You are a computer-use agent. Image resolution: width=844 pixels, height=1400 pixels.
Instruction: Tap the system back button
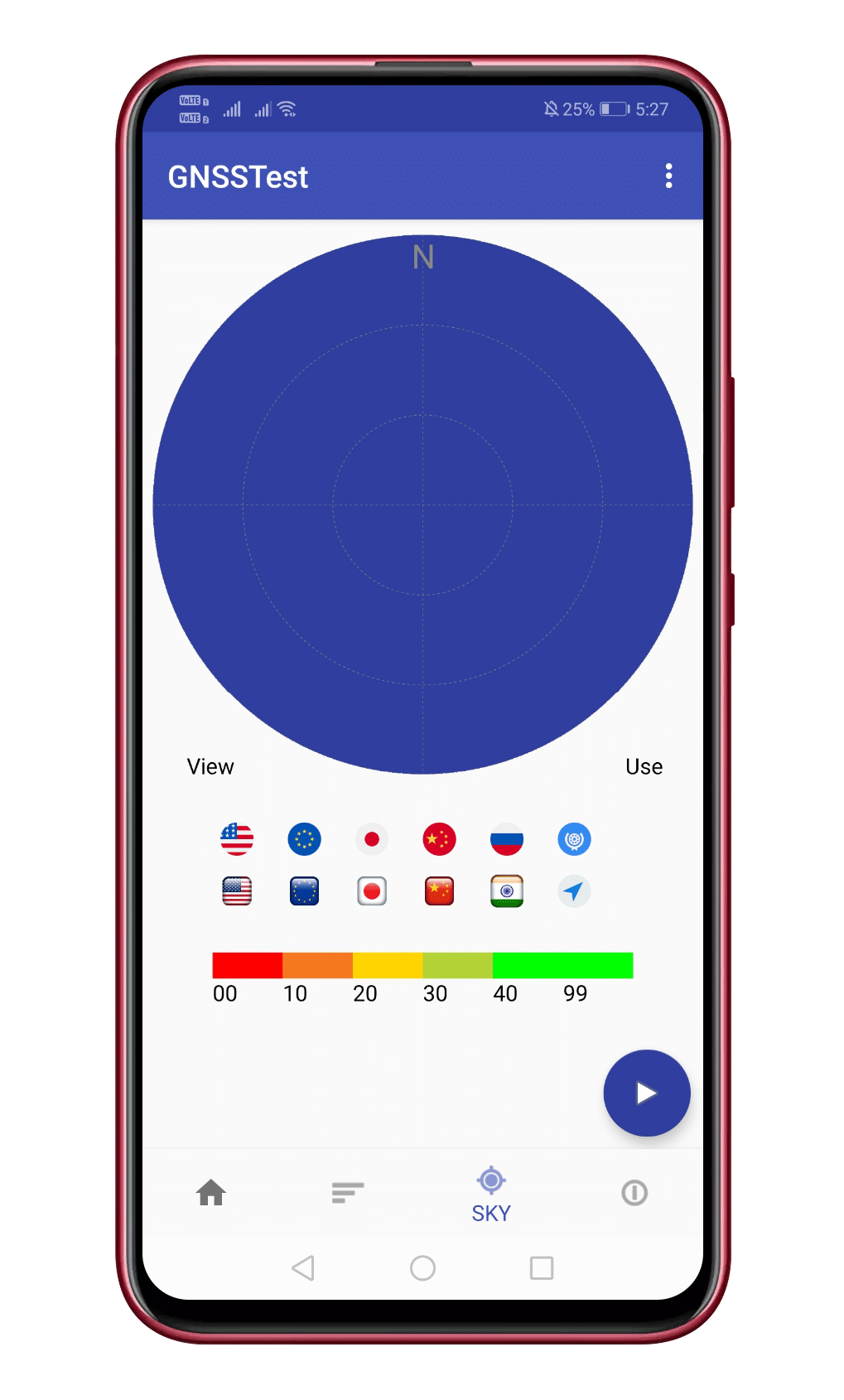point(303,1267)
